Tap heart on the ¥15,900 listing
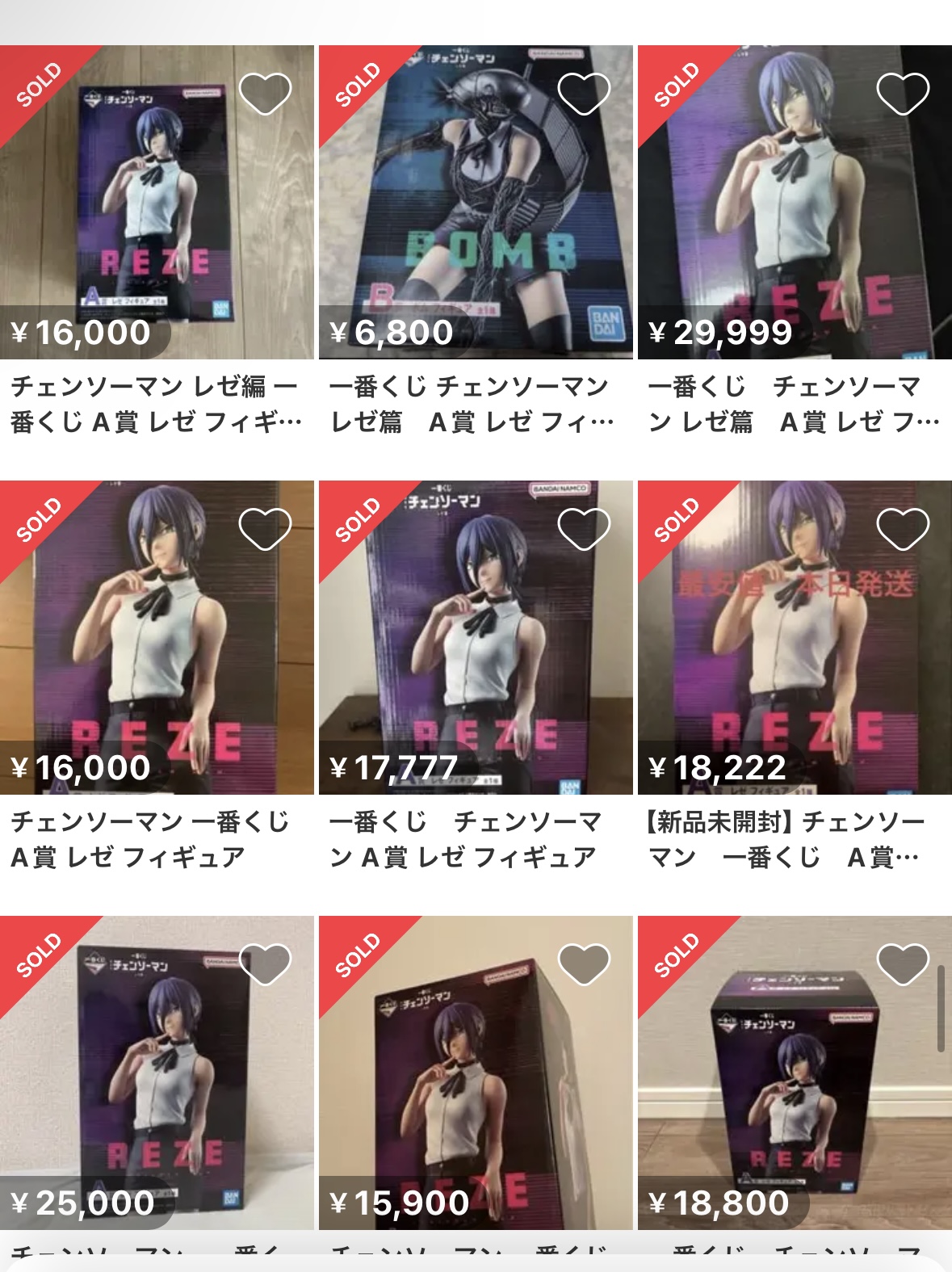Viewport: 952px width, 1272px height. pyautogui.click(x=584, y=964)
